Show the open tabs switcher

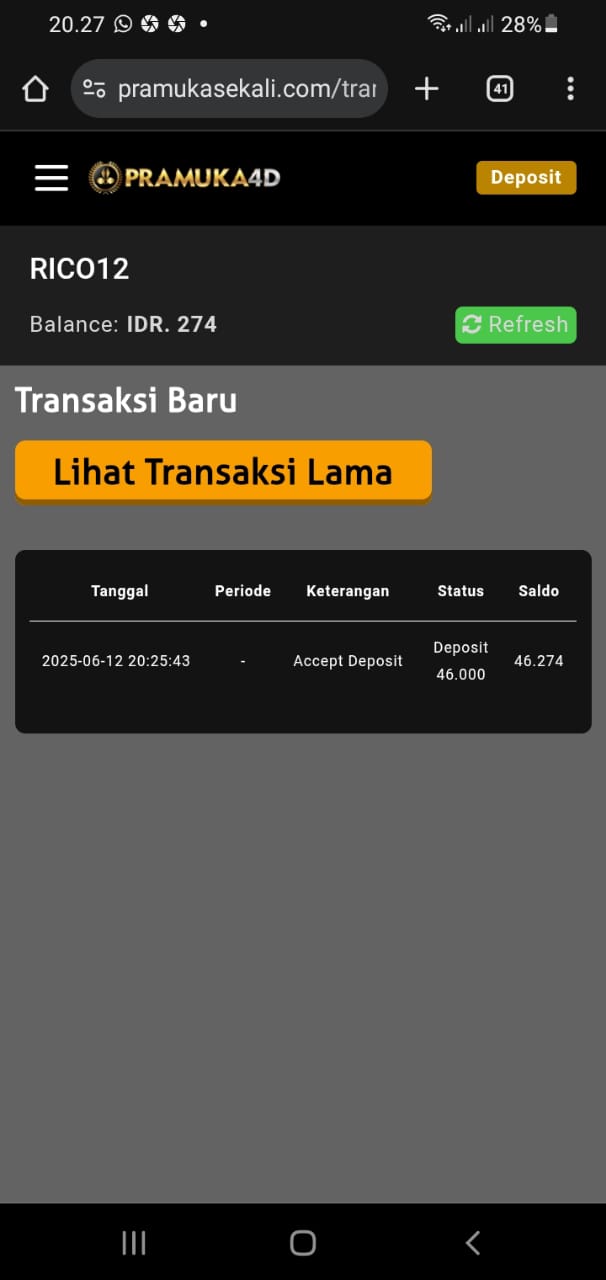tap(499, 89)
